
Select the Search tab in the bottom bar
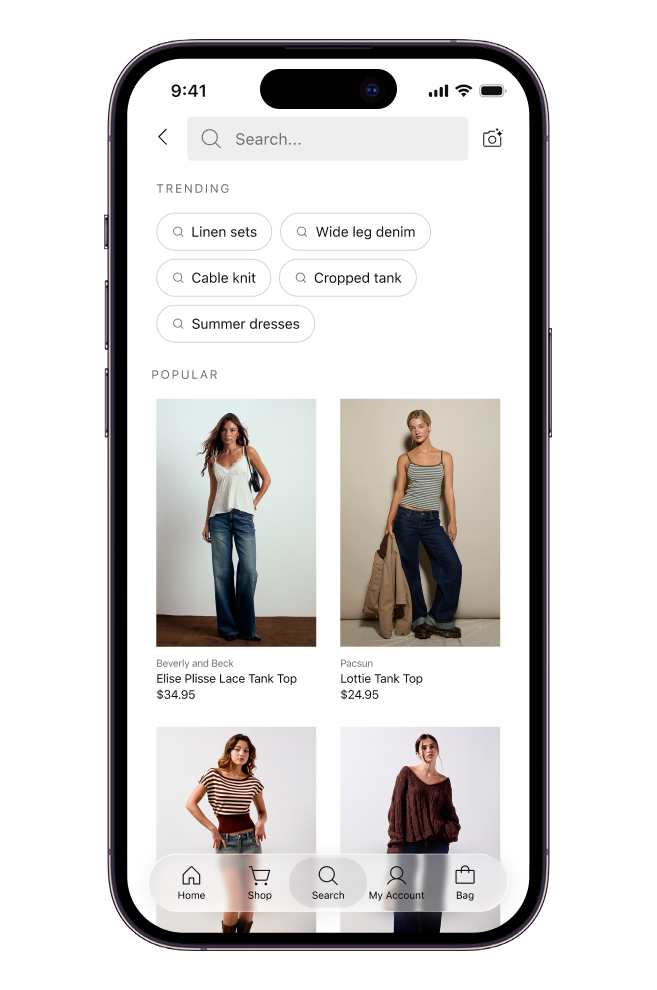(x=328, y=883)
